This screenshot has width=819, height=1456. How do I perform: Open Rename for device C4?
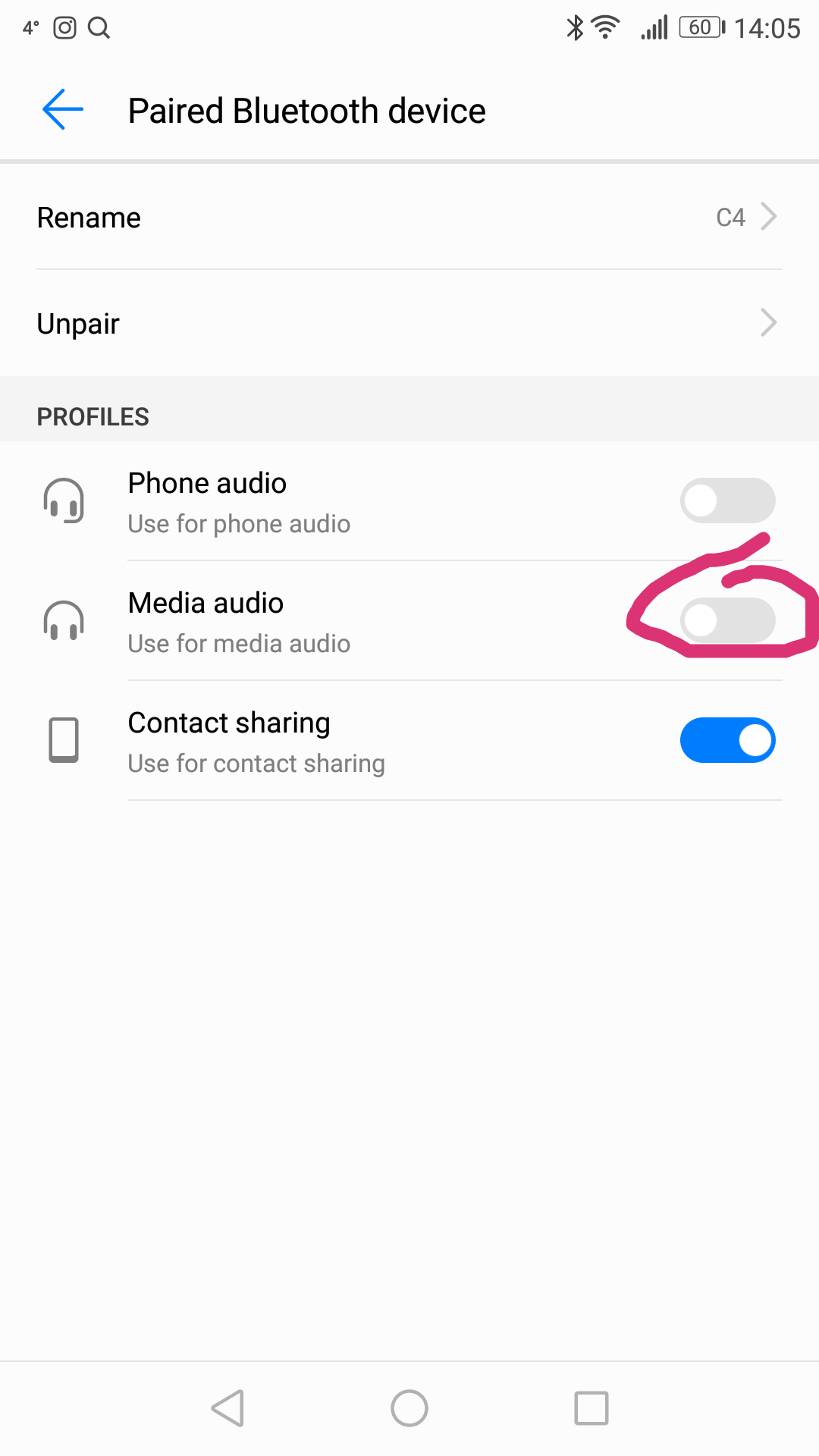409,218
